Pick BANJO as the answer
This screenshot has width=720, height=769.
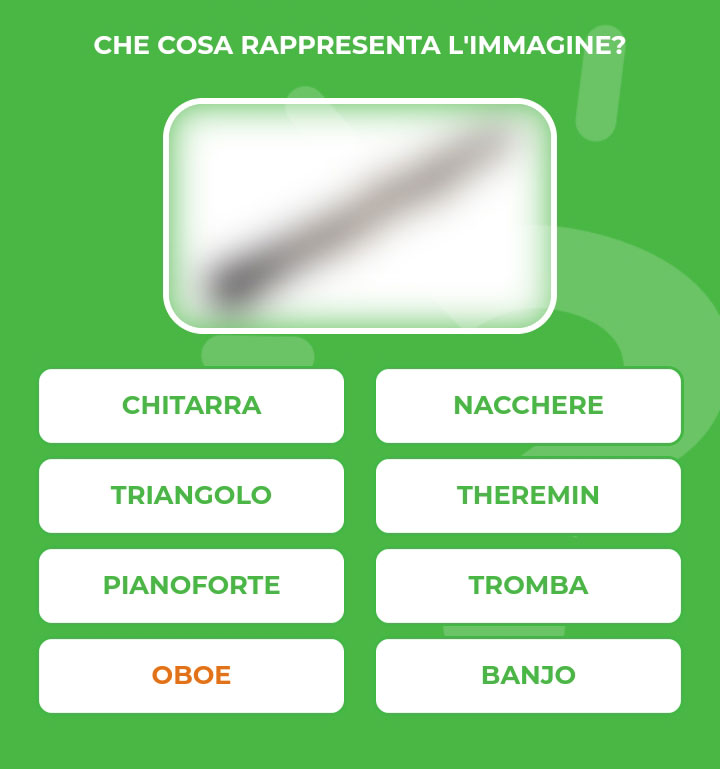coord(528,676)
